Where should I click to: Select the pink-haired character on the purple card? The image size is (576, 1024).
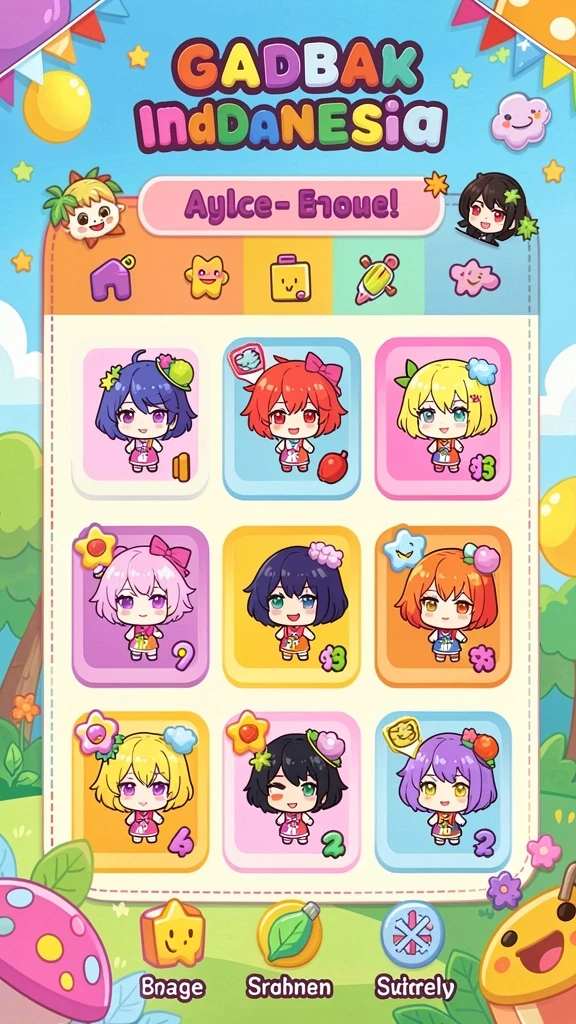click(x=140, y=606)
